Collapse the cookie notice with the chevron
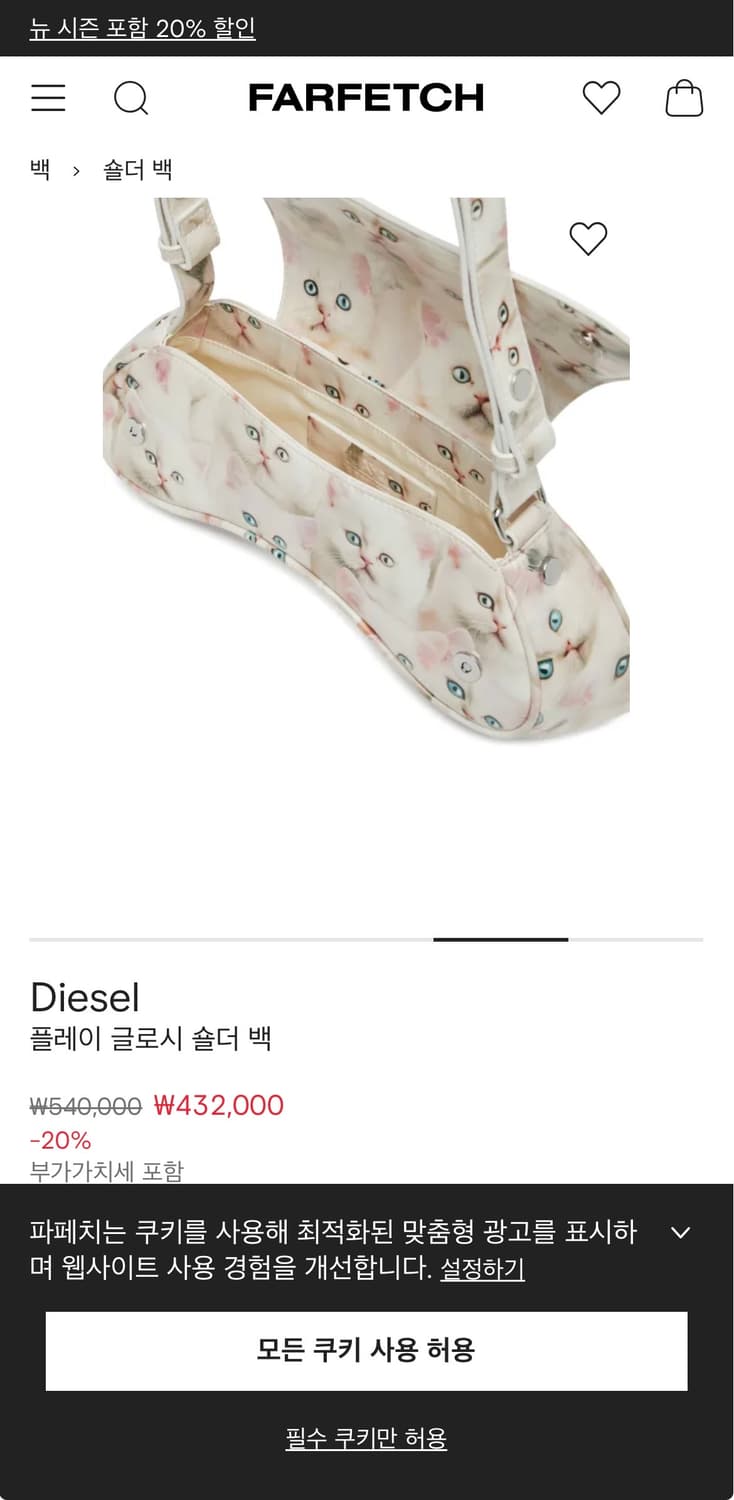Screen dimensions: 734x1500 click(x=682, y=1234)
